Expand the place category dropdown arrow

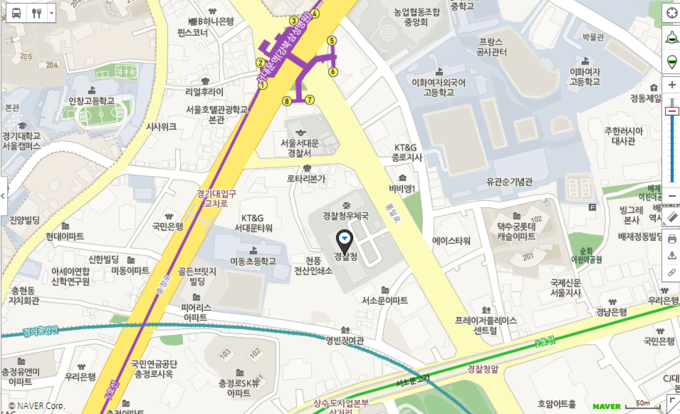coord(51,13)
